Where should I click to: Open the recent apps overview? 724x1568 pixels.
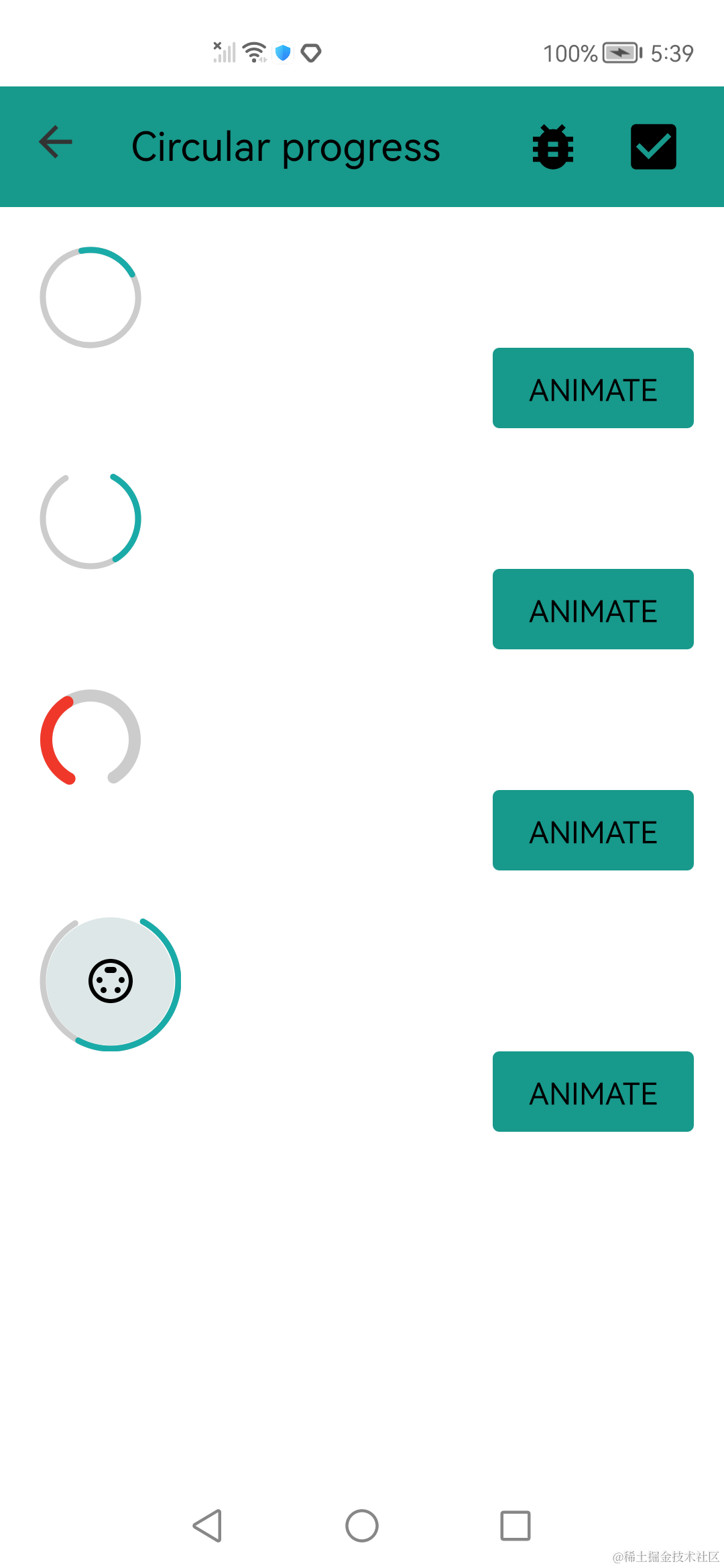(x=516, y=1526)
